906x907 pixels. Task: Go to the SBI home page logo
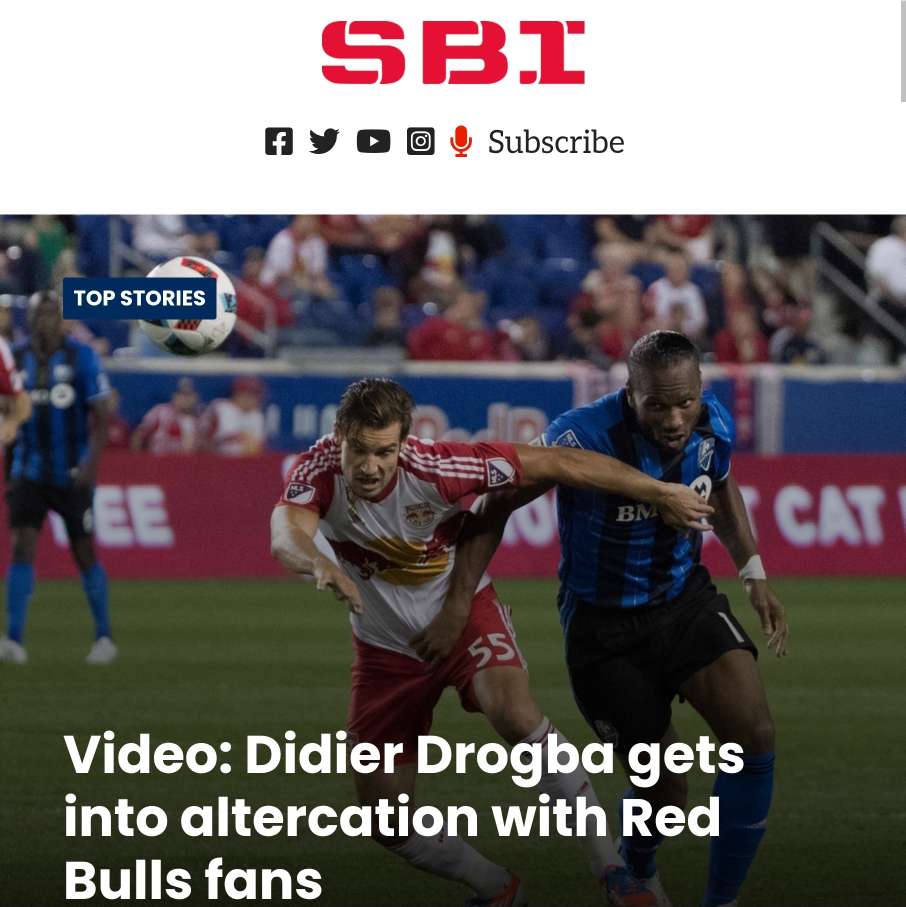pos(452,53)
